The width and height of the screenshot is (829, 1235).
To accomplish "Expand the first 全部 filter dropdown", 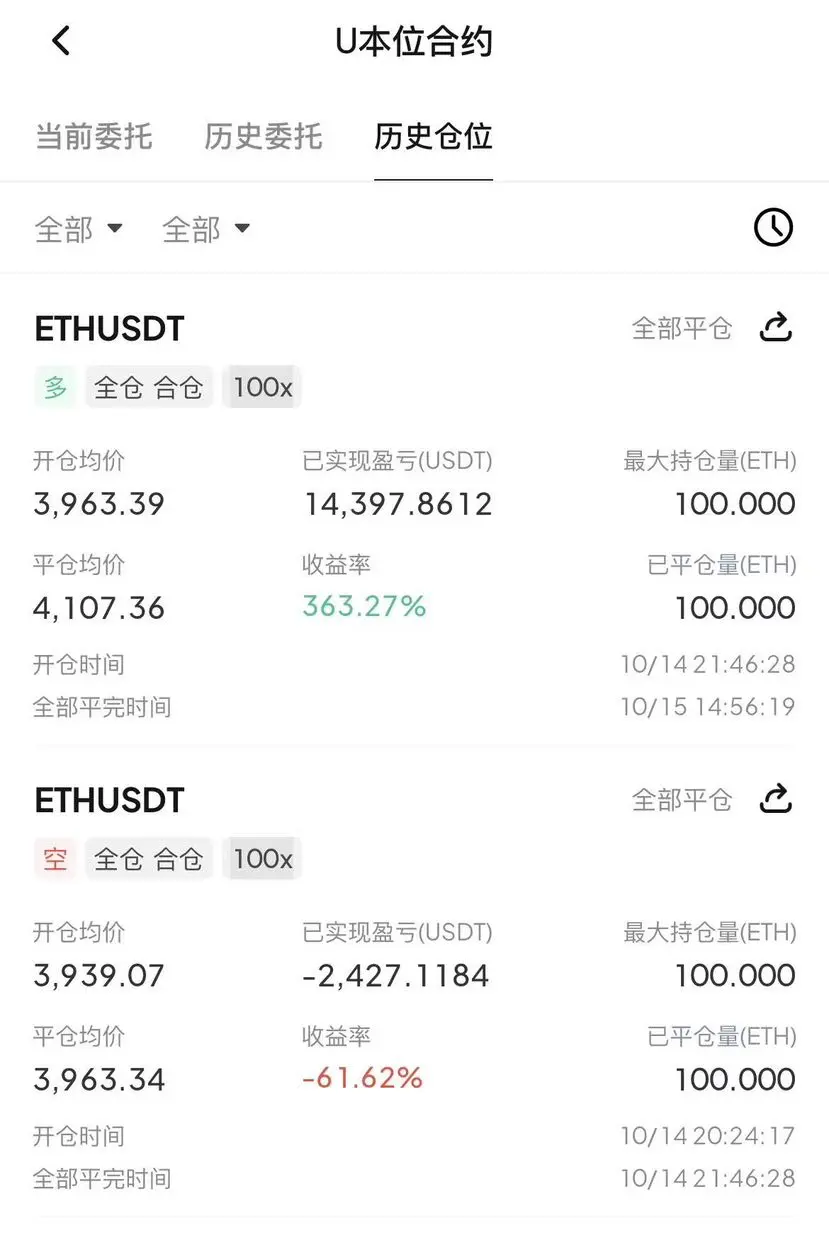I will [x=79, y=229].
